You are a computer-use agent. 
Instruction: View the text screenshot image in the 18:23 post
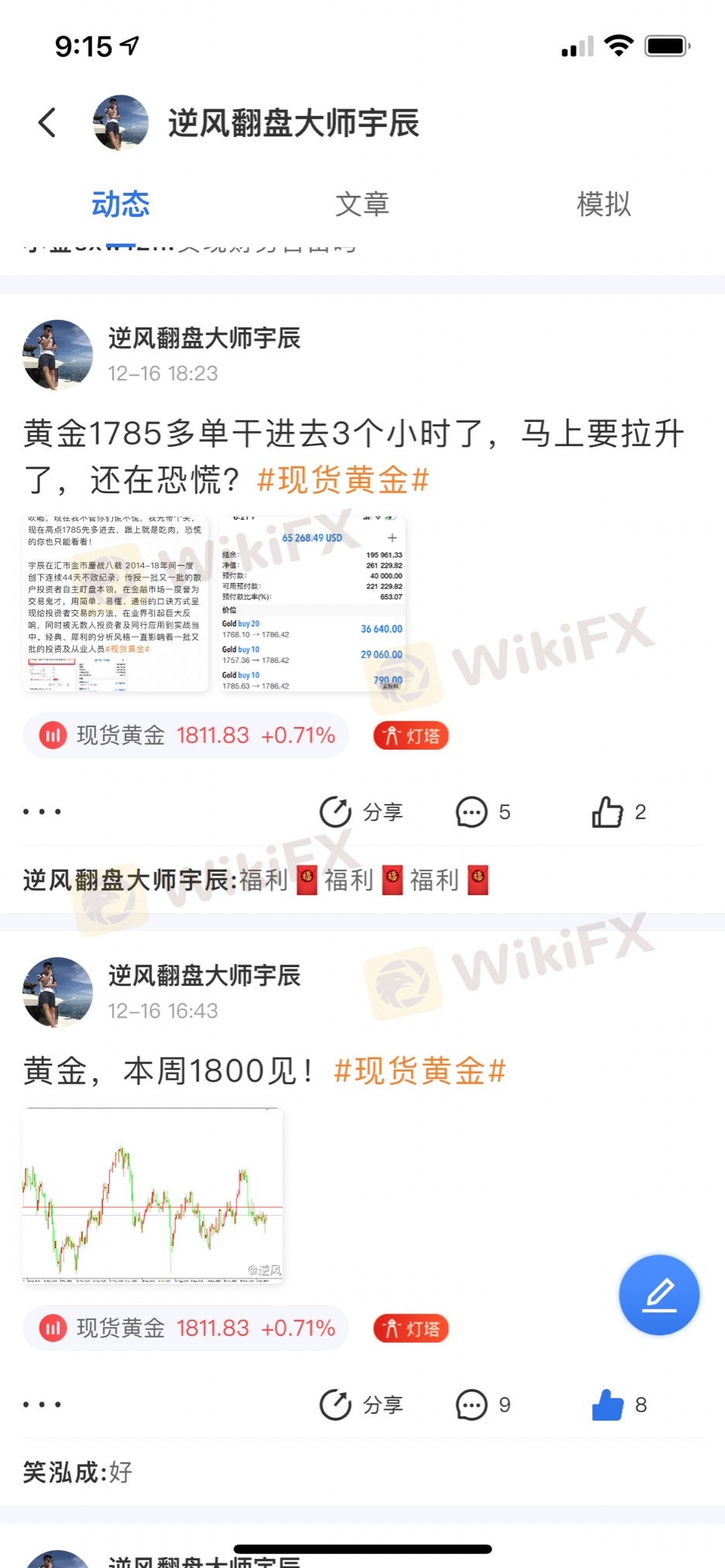click(x=115, y=603)
